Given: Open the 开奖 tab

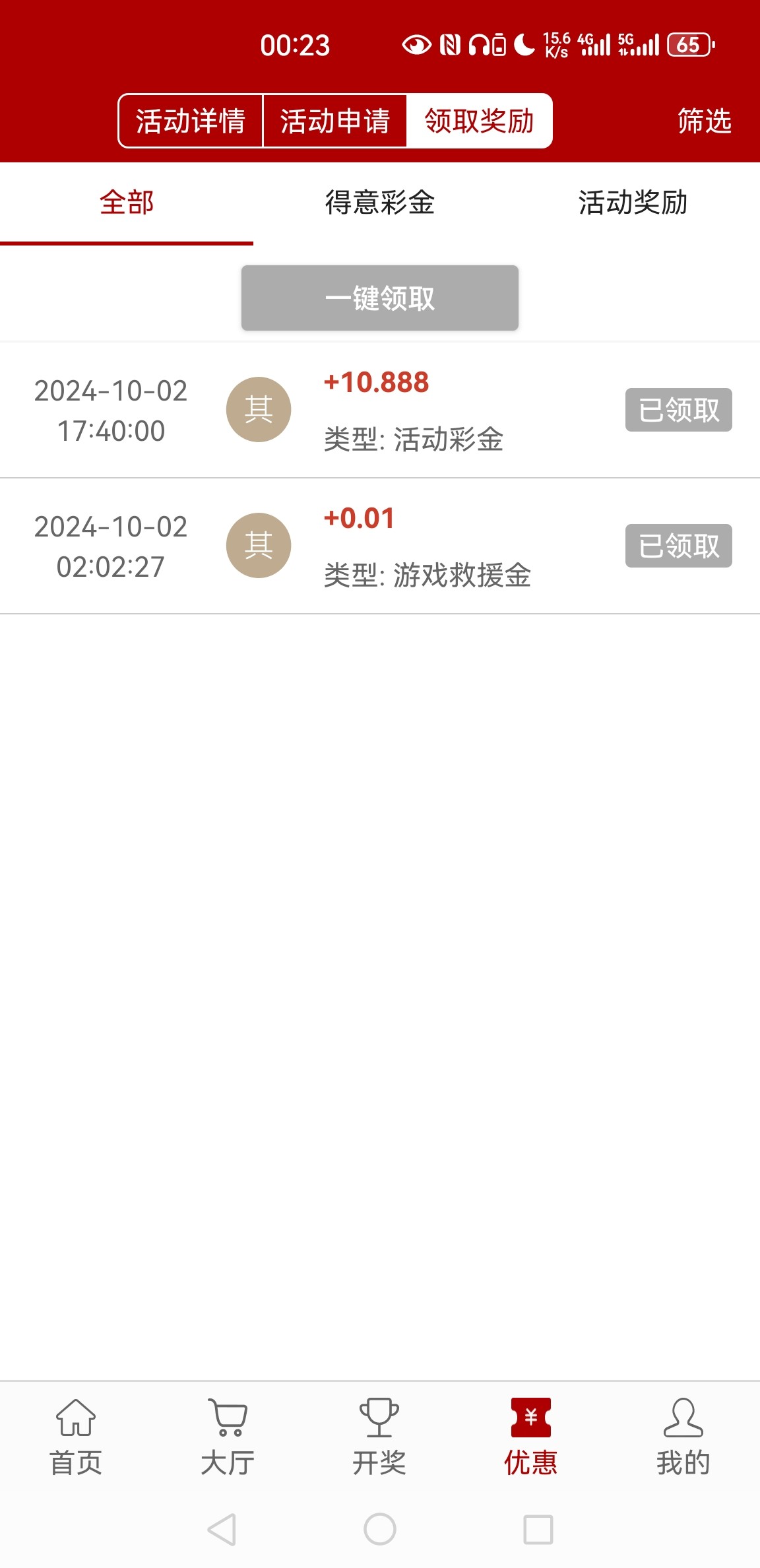Looking at the screenshot, I should (379, 1437).
